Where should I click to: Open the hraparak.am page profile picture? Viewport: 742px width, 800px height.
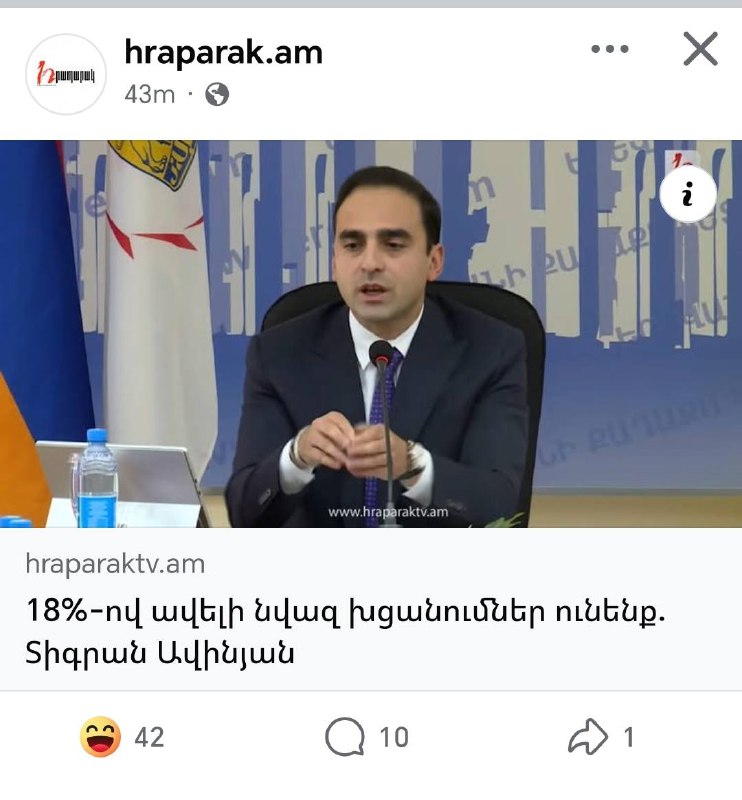[65, 74]
